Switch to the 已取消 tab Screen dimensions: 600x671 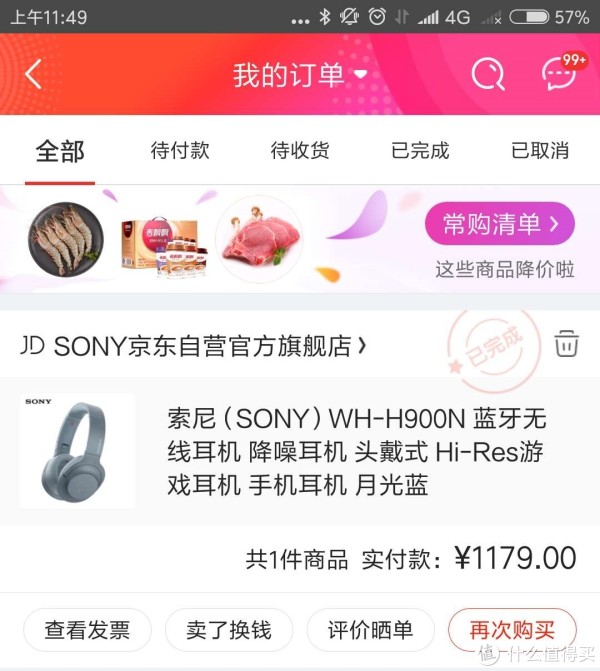pos(540,151)
